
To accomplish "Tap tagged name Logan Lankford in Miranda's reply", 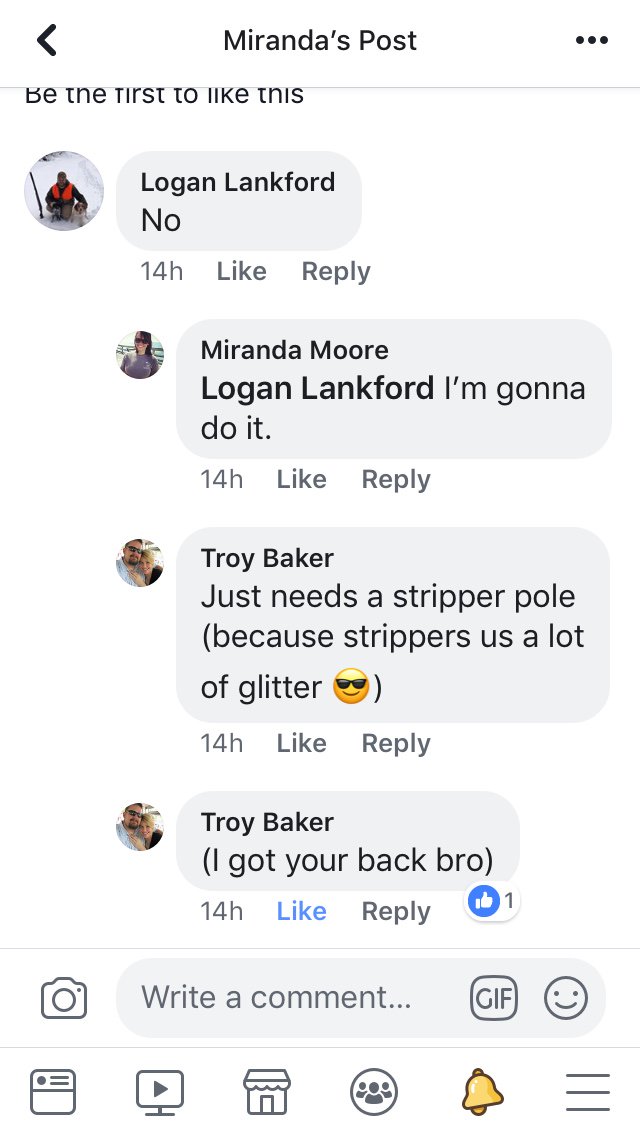I will (x=317, y=388).
